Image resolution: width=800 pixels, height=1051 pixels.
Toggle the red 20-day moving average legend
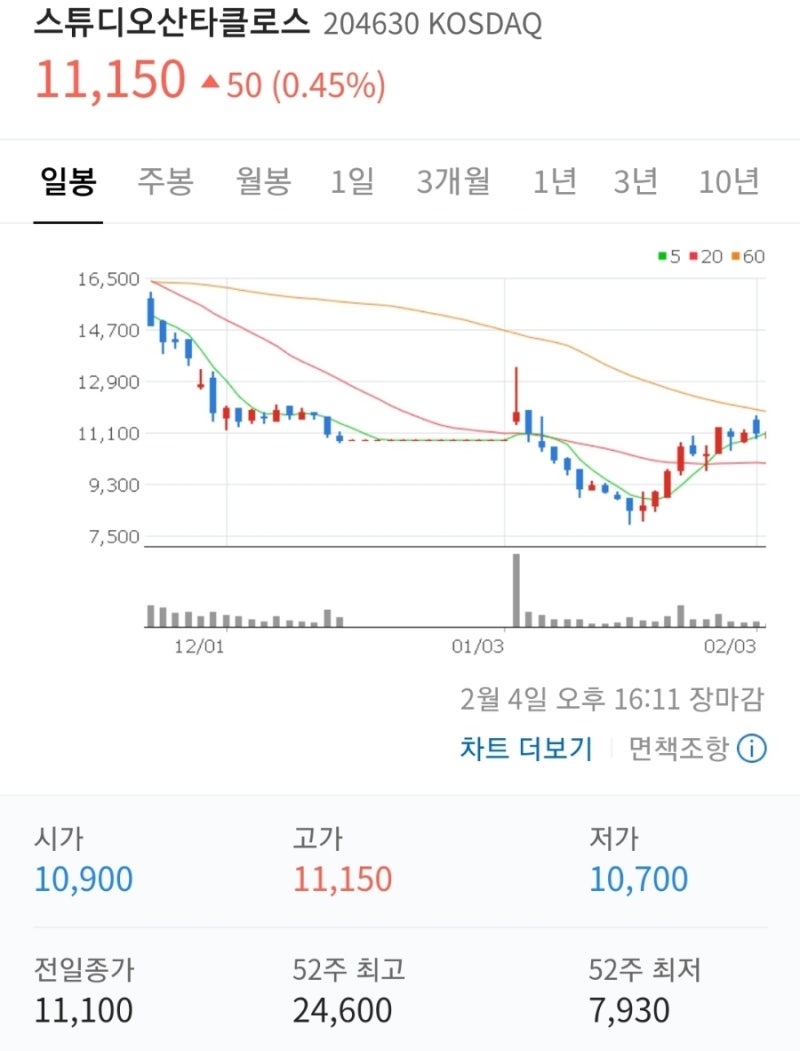tap(703, 257)
